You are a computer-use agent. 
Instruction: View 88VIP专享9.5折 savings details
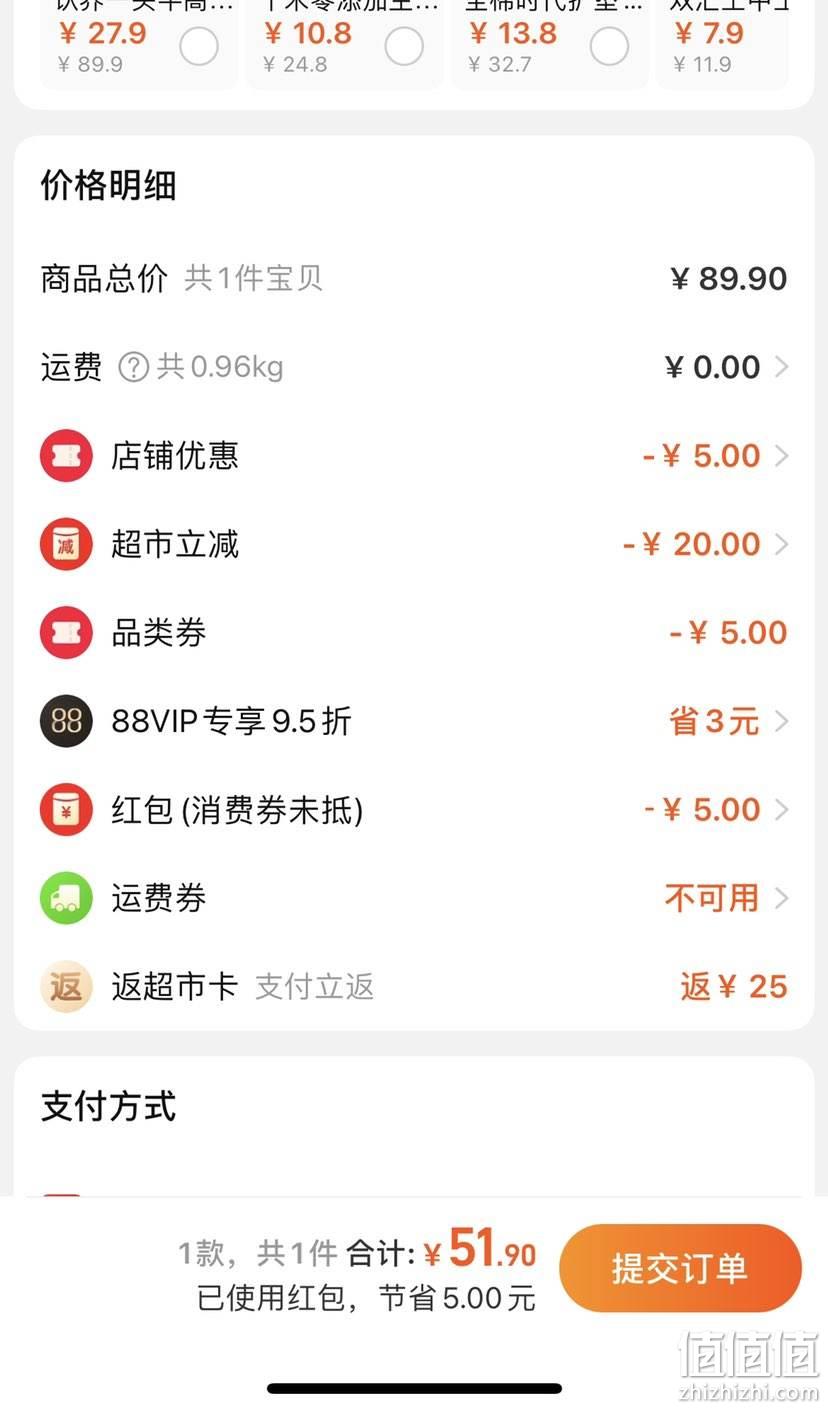pyautogui.click(x=414, y=721)
